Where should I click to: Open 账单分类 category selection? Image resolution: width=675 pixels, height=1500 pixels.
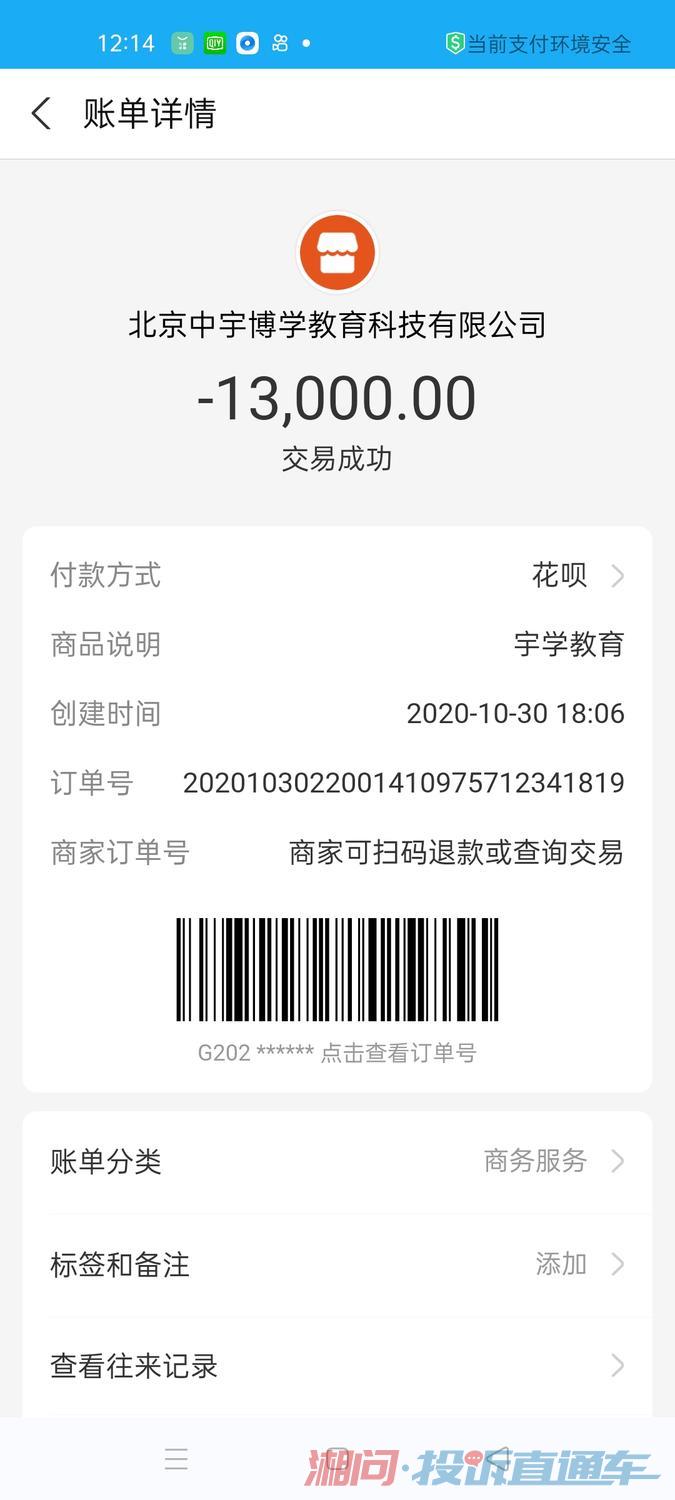[337, 1162]
